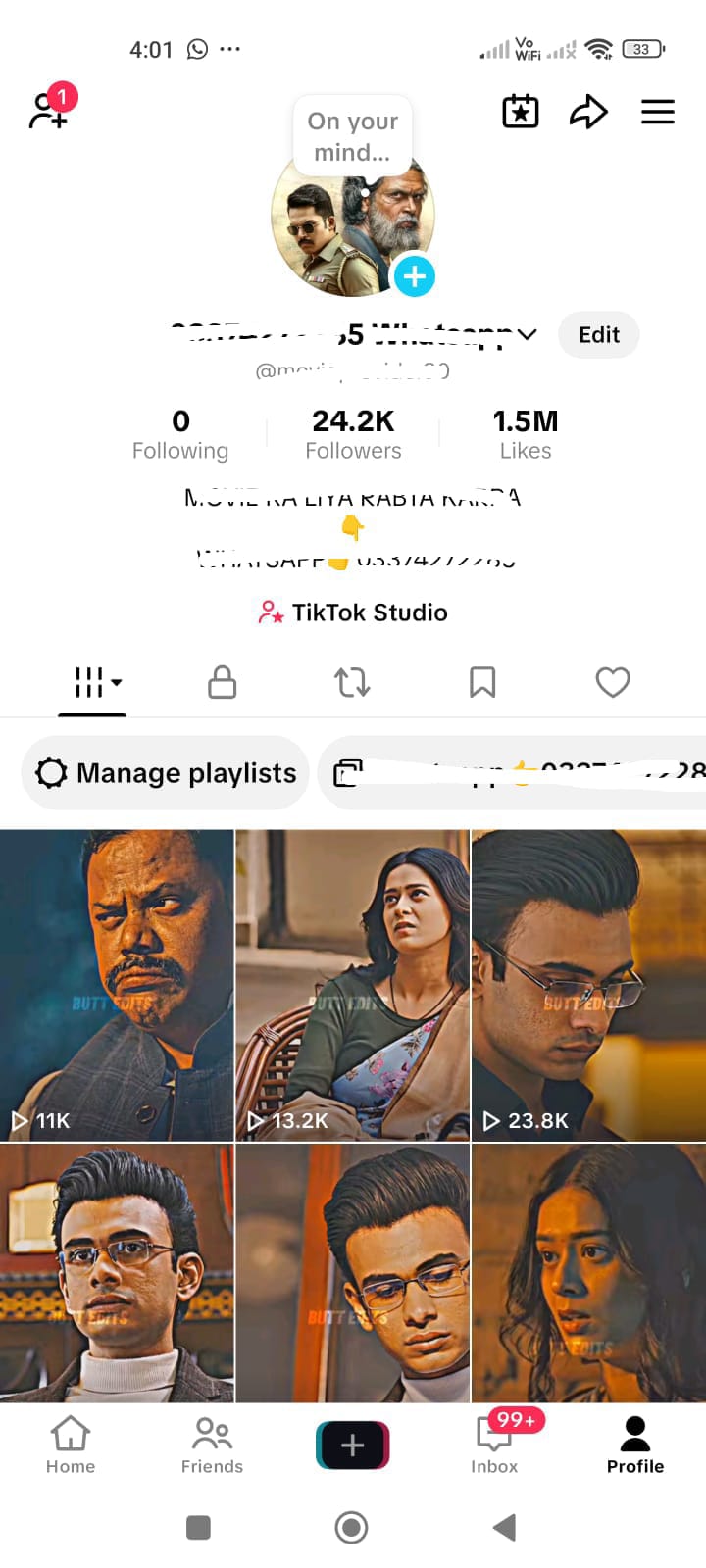This screenshot has height=1568, width=706.
Task: Open the hamburger menu
Action: click(658, 112)
